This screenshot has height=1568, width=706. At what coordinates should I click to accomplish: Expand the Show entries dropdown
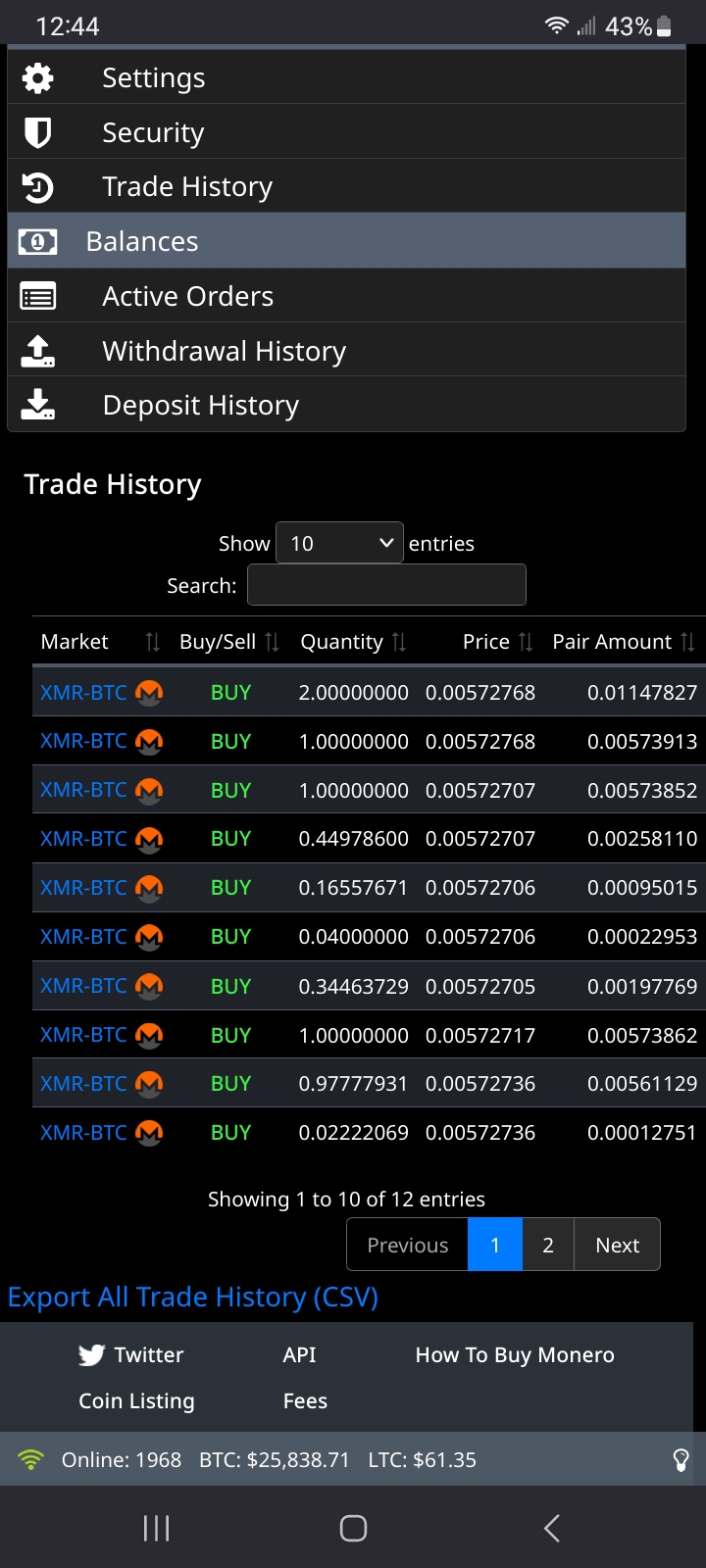[339, 543]
